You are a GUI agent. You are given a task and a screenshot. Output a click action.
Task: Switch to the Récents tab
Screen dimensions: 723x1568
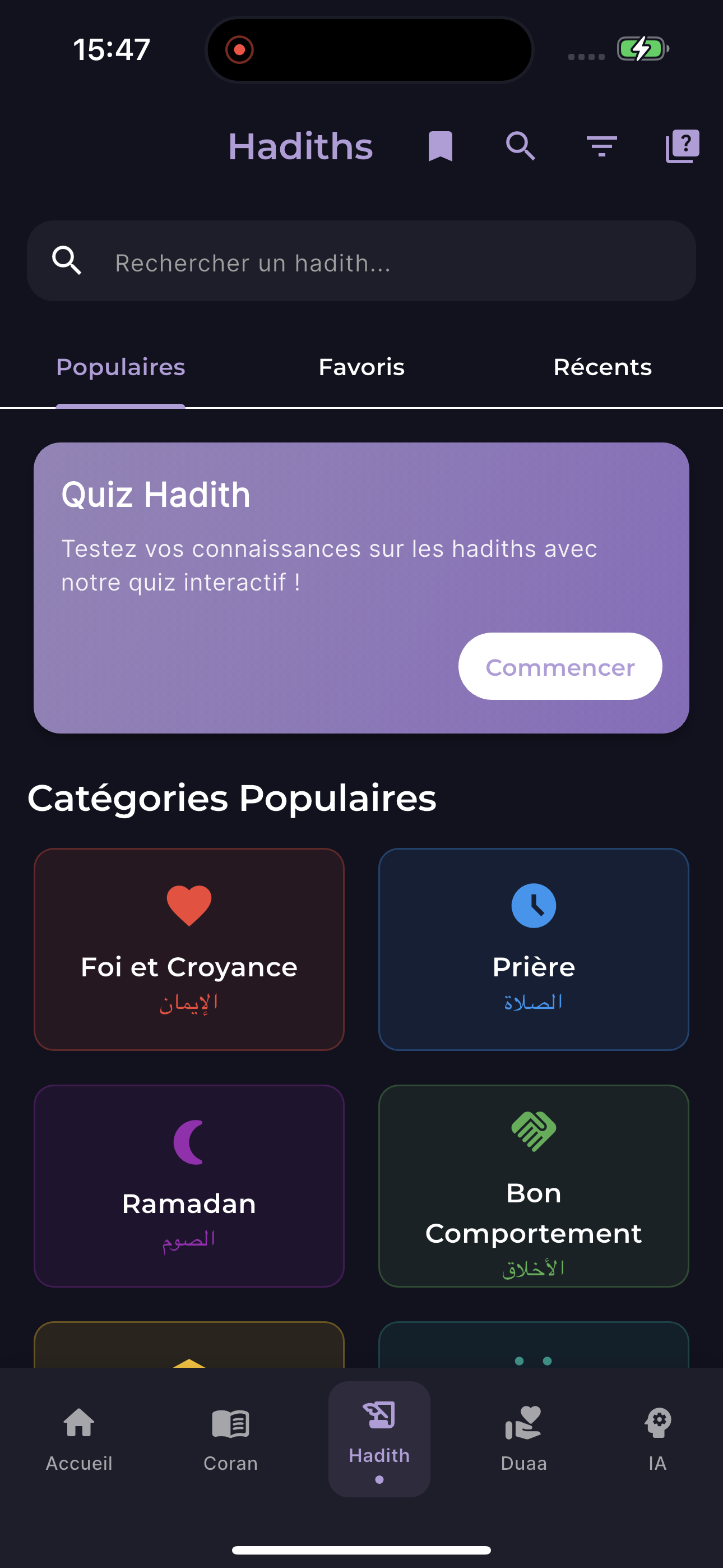pyautogui.click(x=604, y=366)
